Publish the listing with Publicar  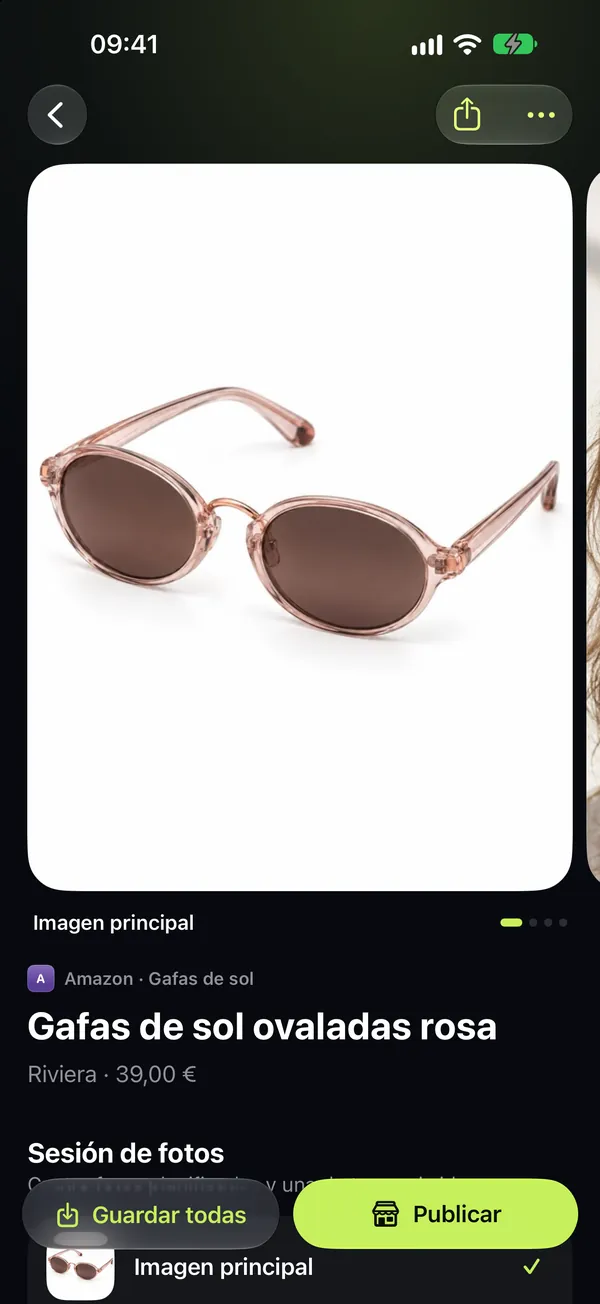[436, 1214]
